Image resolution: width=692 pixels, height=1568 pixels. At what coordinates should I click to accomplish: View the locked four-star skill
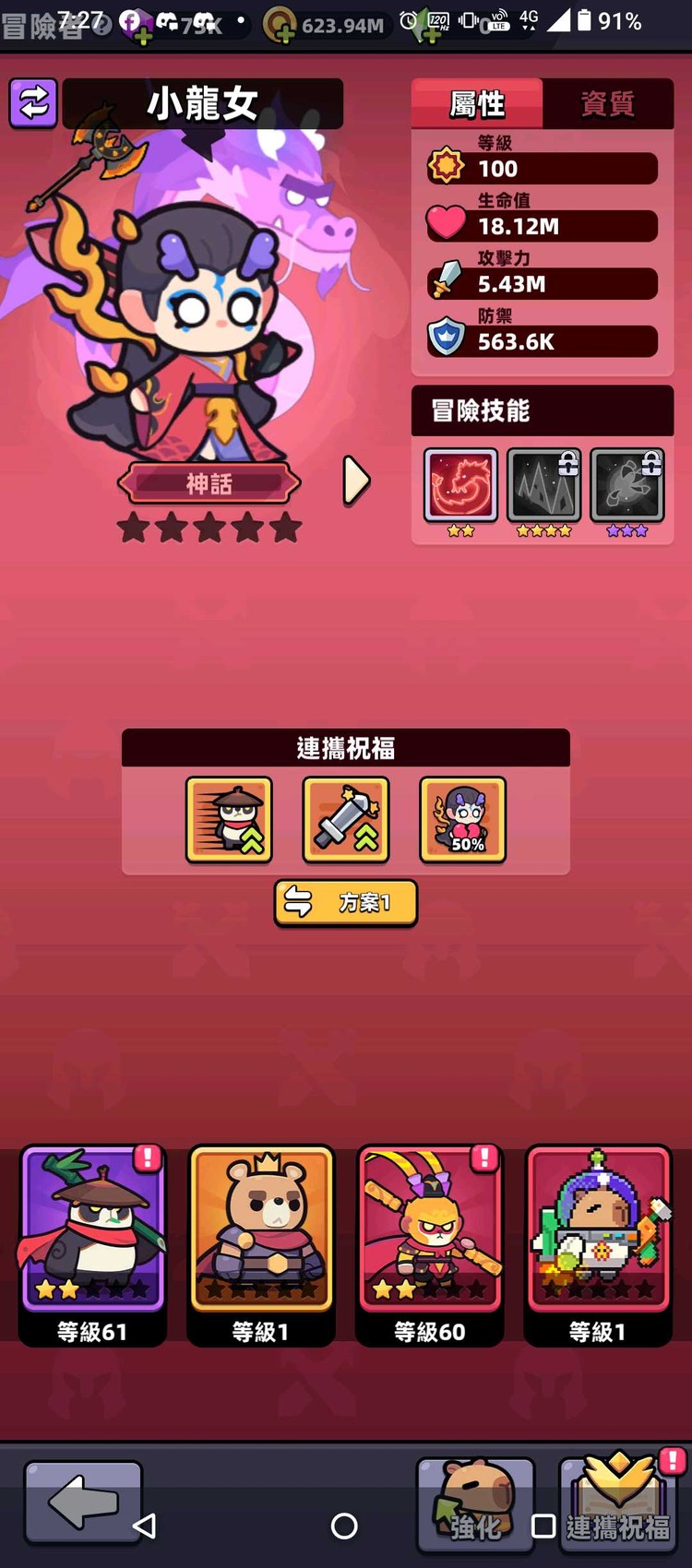coord(543,485)
